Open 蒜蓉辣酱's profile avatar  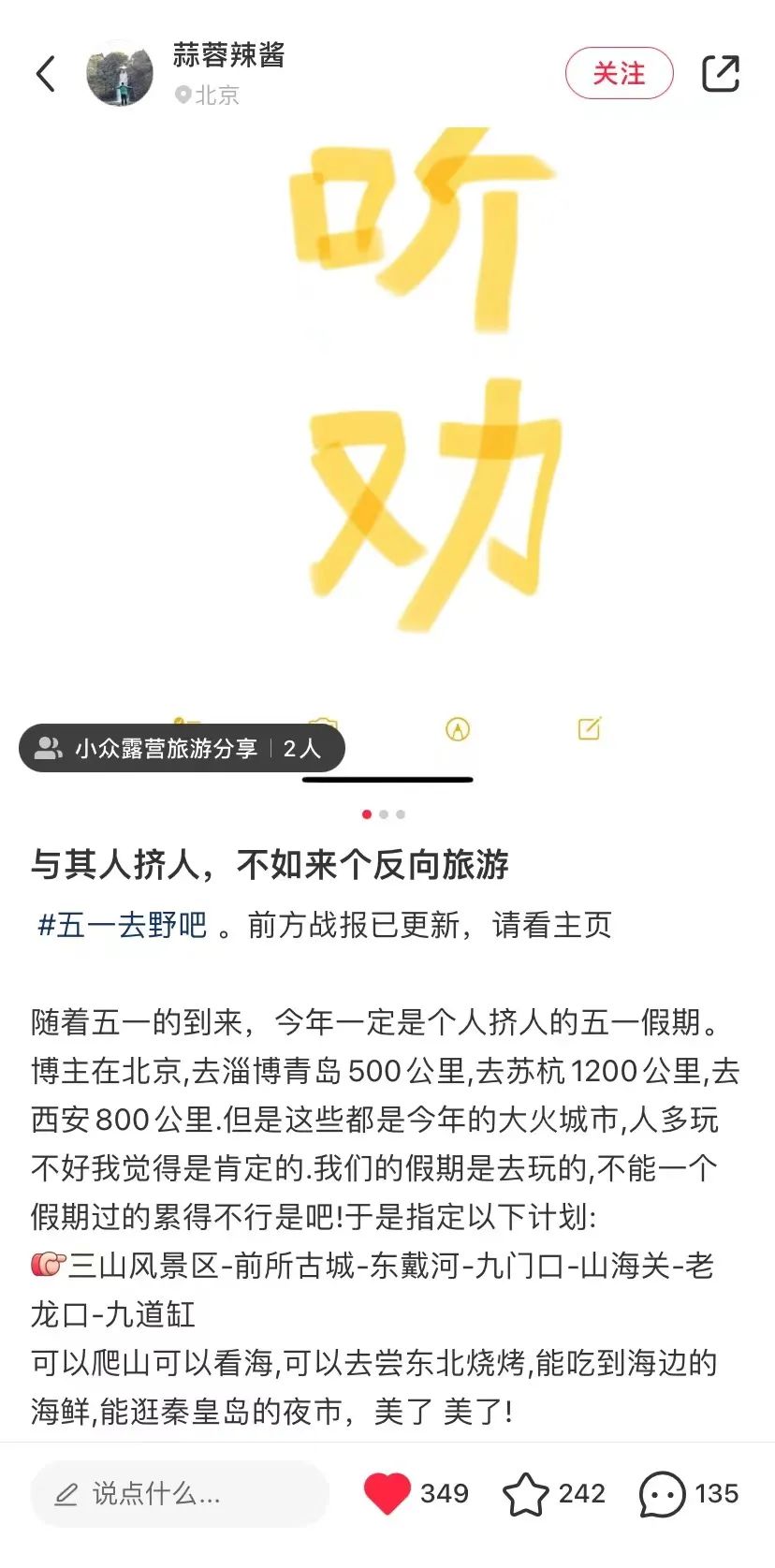click(120, 73)
